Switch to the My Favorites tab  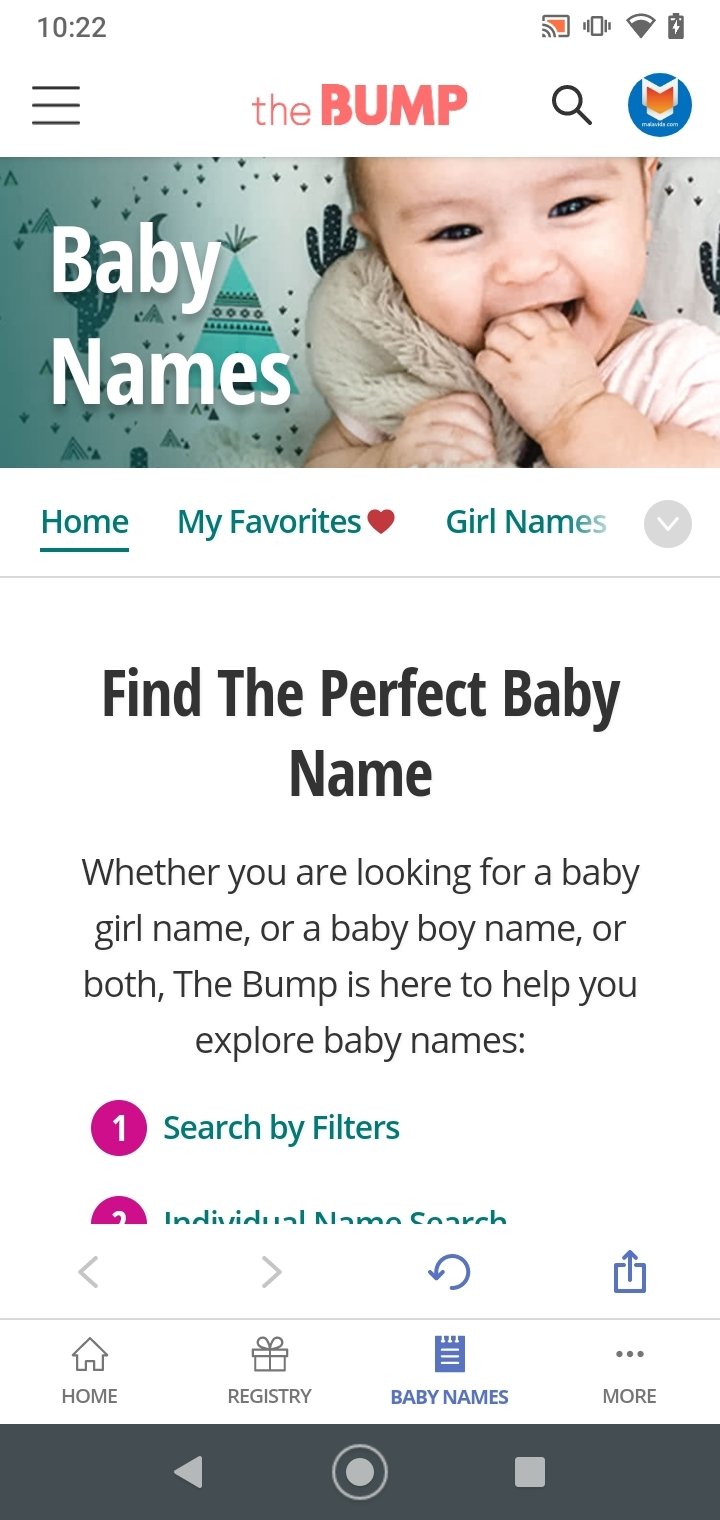coord(286,522)
